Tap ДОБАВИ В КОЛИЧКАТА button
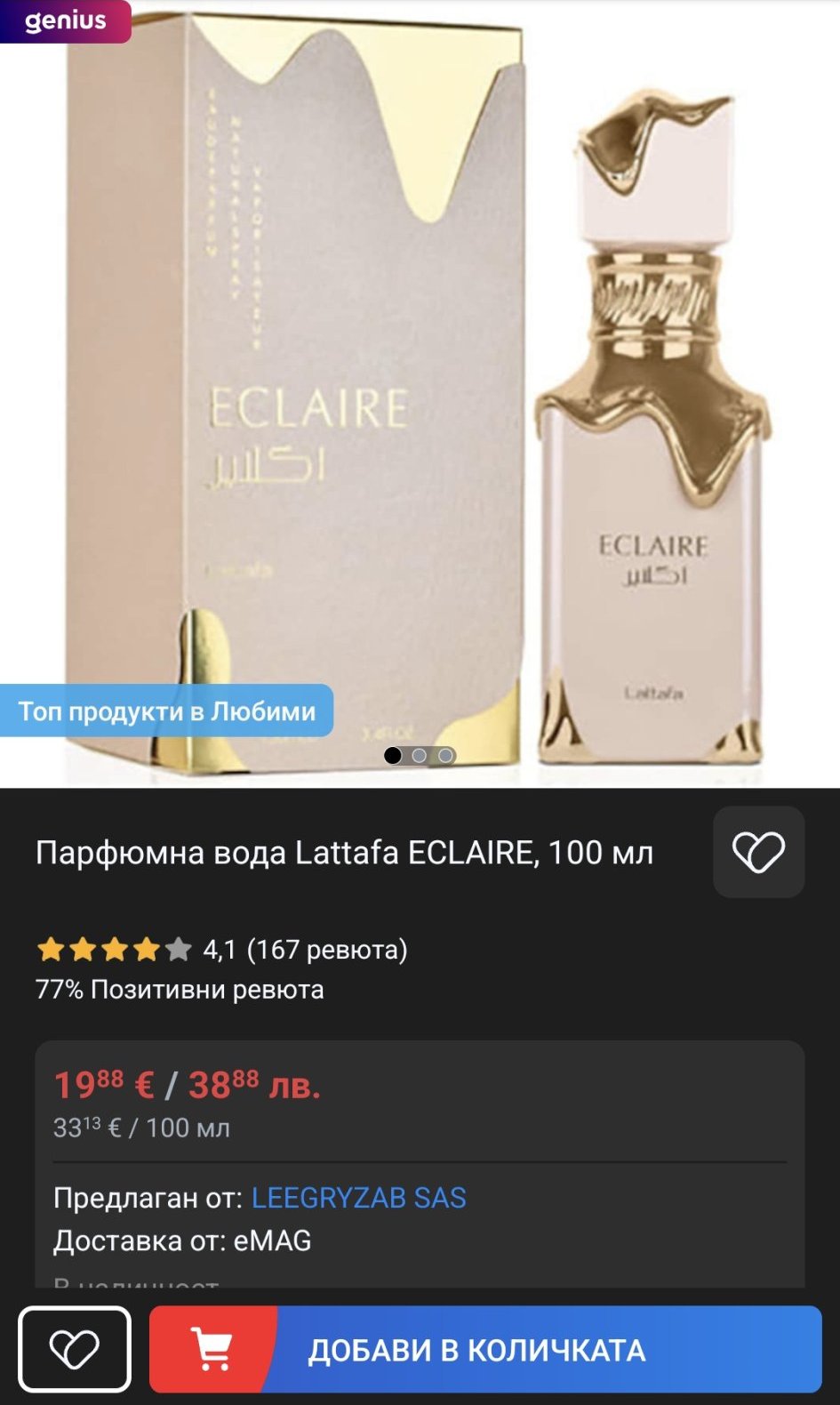840x1405 pixels. click(485, 1349)
